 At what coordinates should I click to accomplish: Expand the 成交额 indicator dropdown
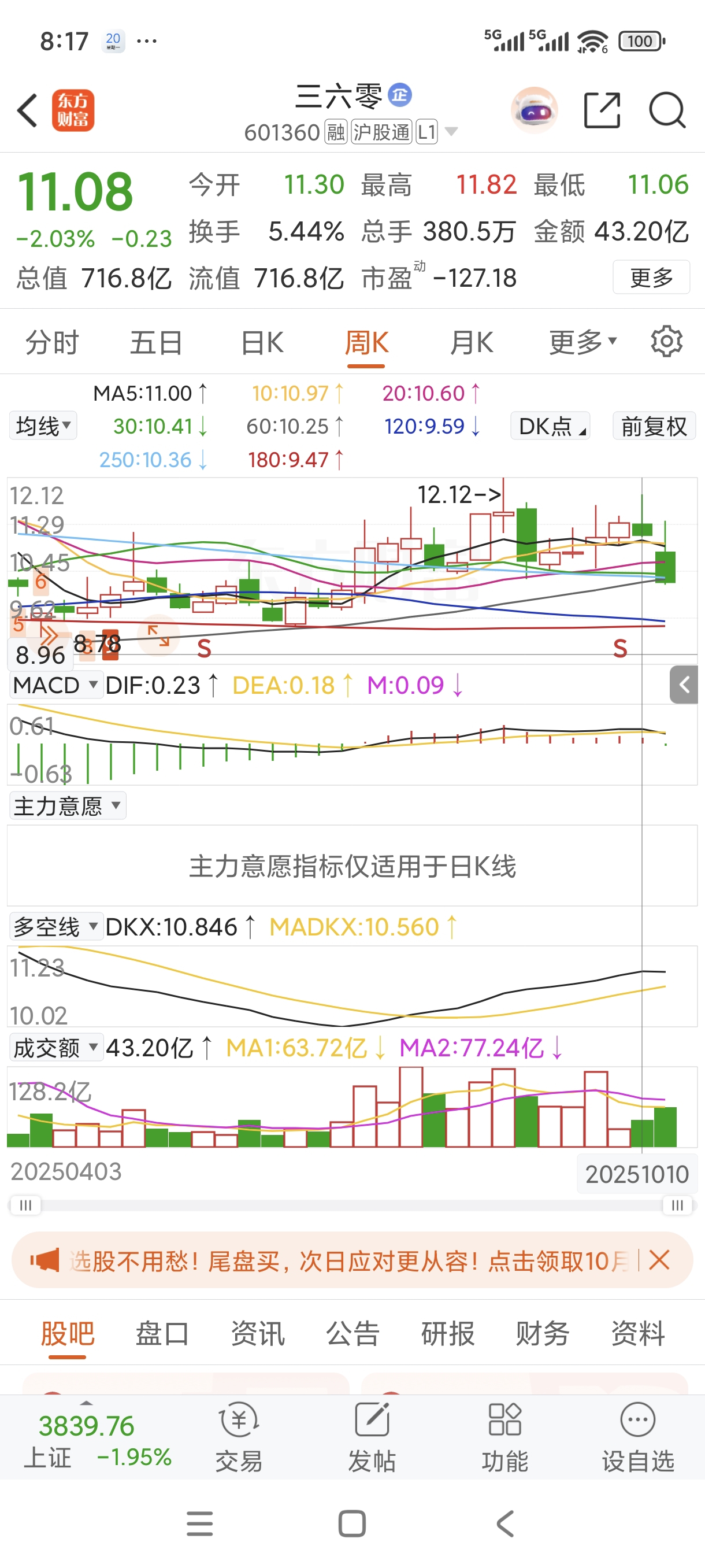click(55, 1048)
